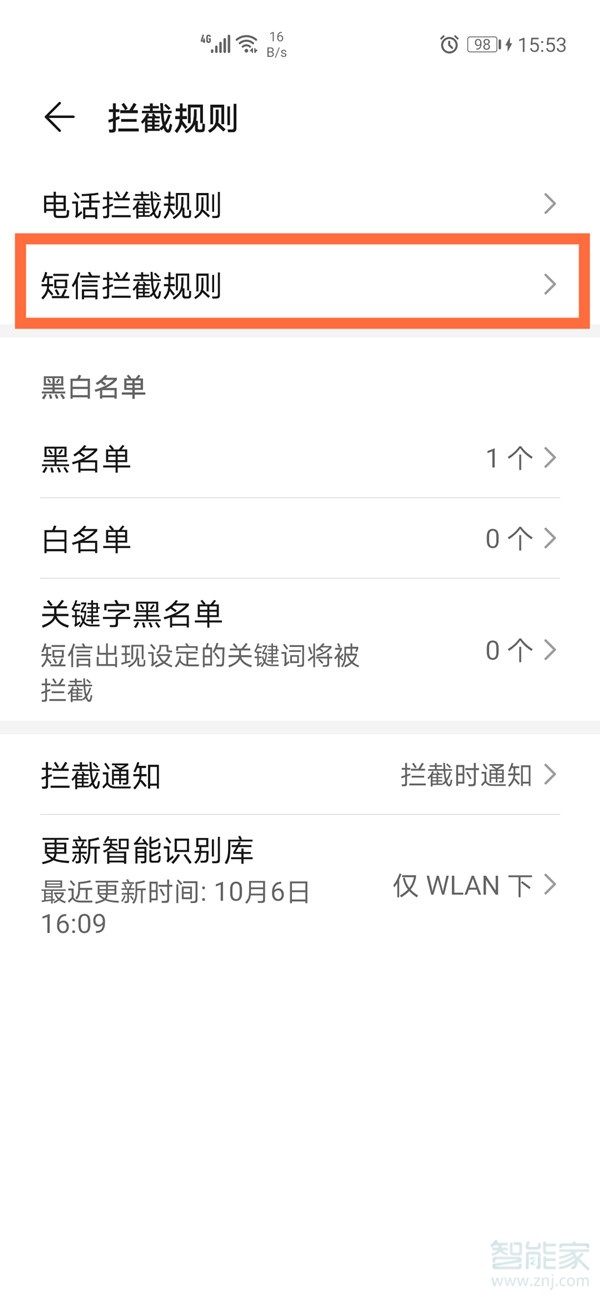Open 电话拦截规则 settings
Viewport: 600px width, 1300px height.
pyautogui.click(x=300, y=205)
